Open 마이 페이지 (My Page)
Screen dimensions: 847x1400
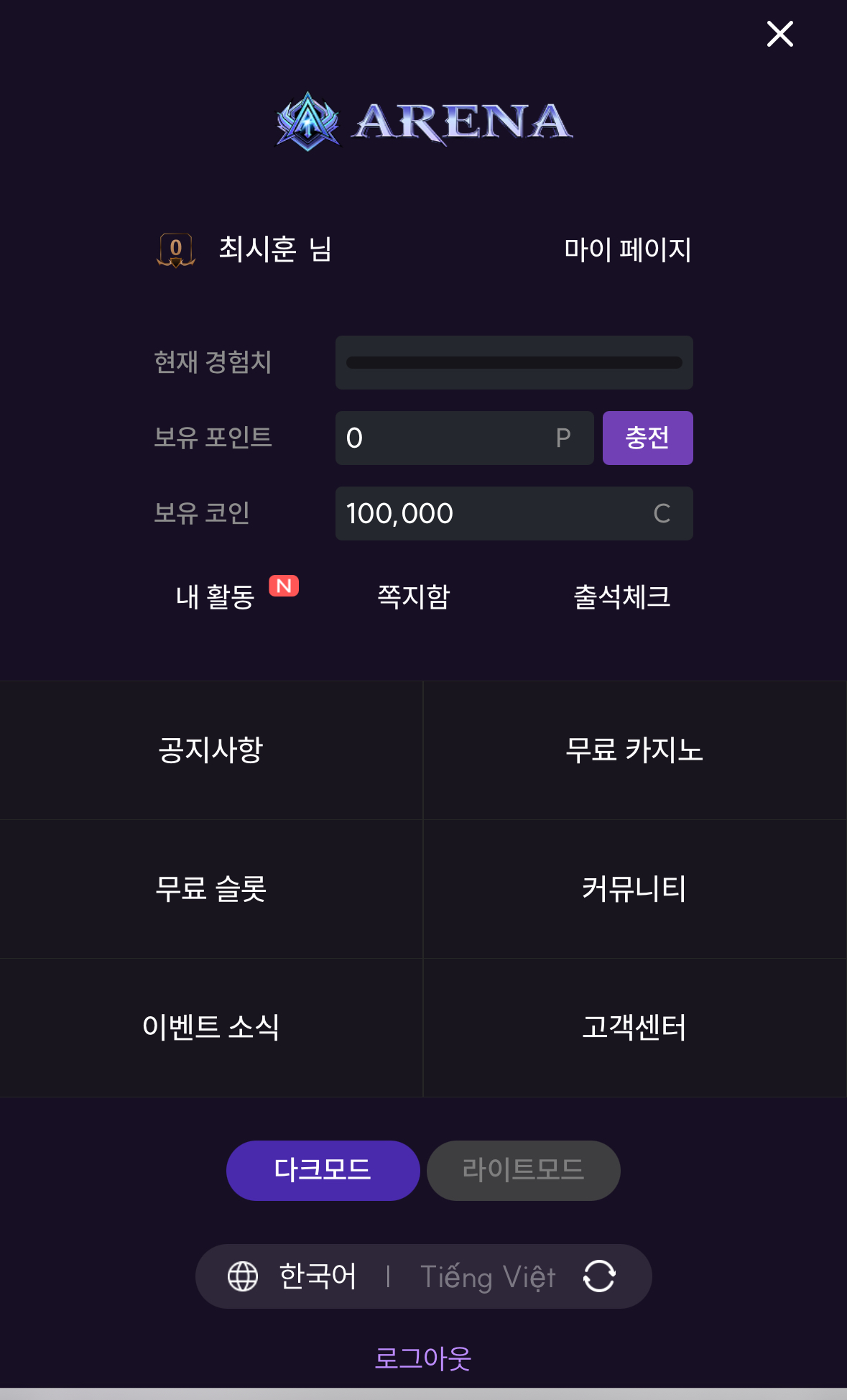627,249
